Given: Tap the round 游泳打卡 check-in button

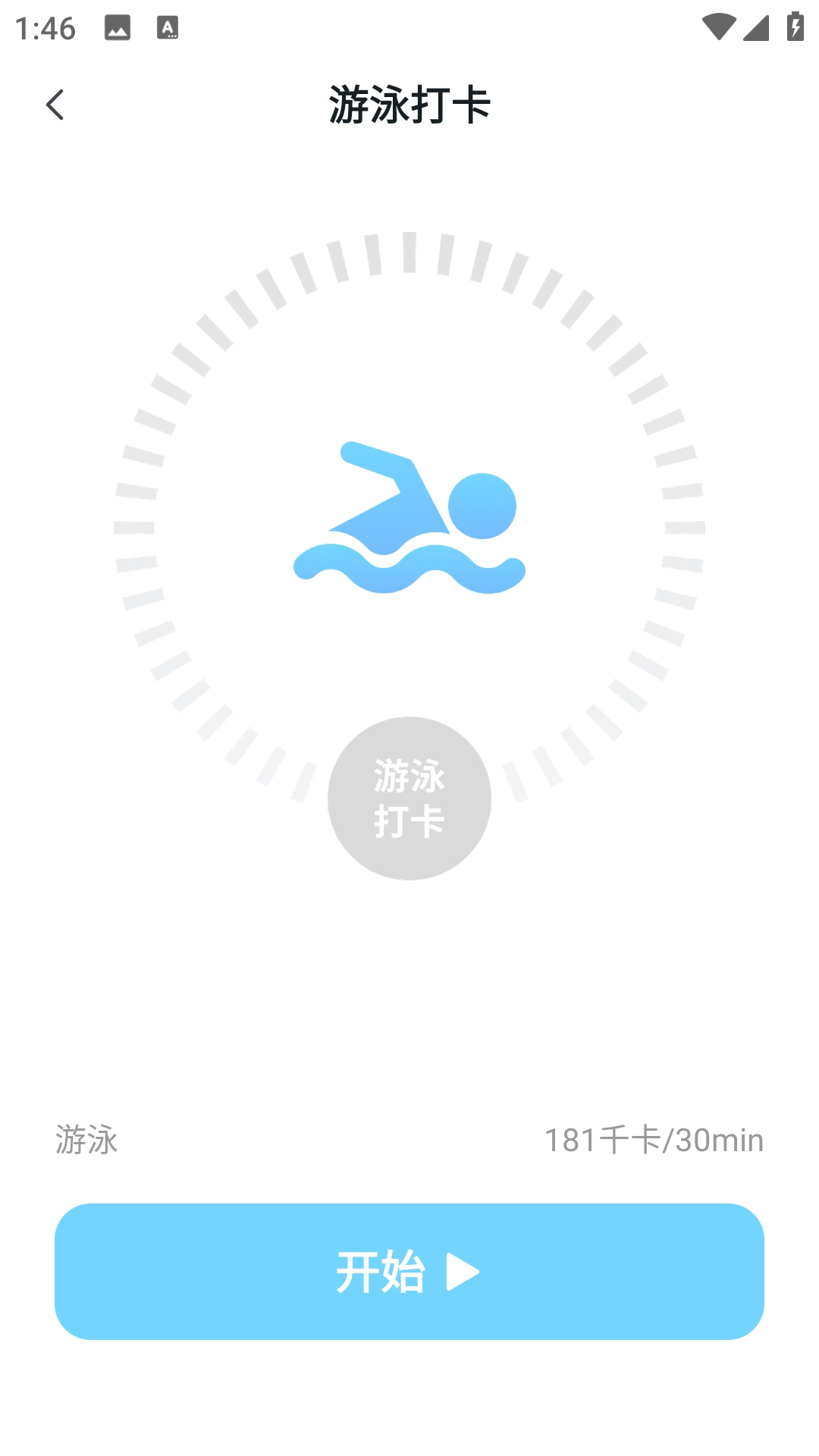Looking at the screenshot, I should pos(409,799).
